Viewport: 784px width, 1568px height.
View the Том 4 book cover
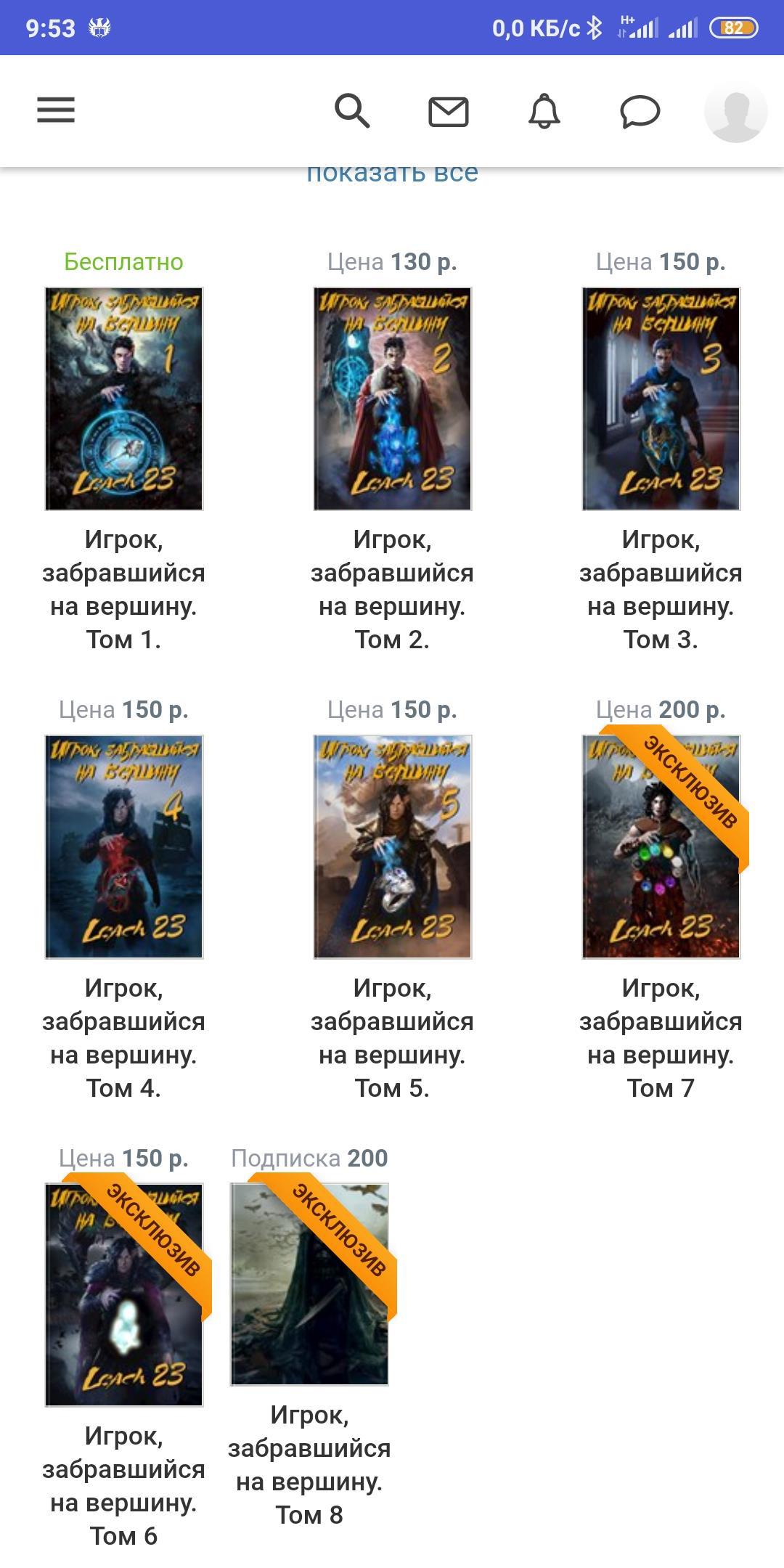tap(124, 846)
